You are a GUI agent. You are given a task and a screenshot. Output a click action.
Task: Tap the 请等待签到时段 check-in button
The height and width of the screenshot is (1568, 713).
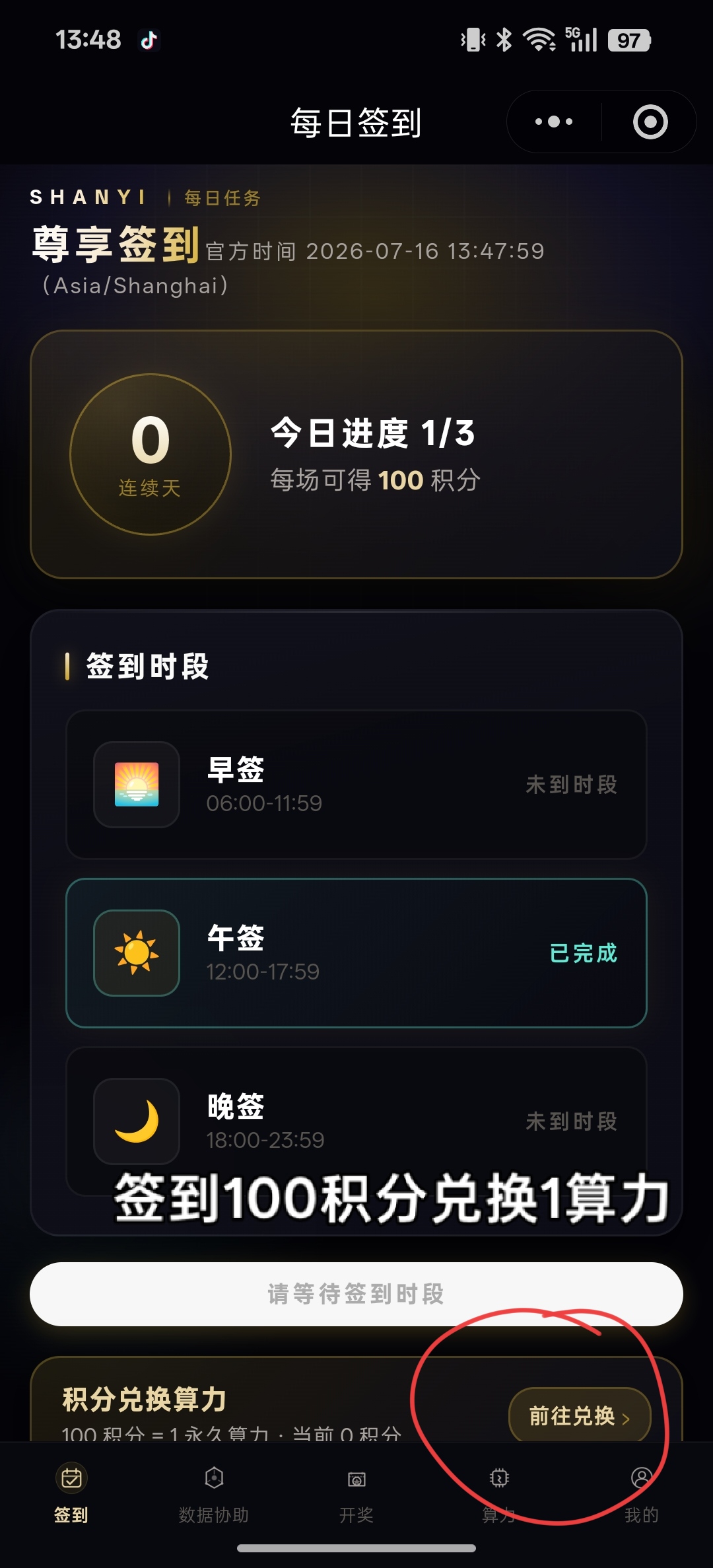click(356, 1294)
